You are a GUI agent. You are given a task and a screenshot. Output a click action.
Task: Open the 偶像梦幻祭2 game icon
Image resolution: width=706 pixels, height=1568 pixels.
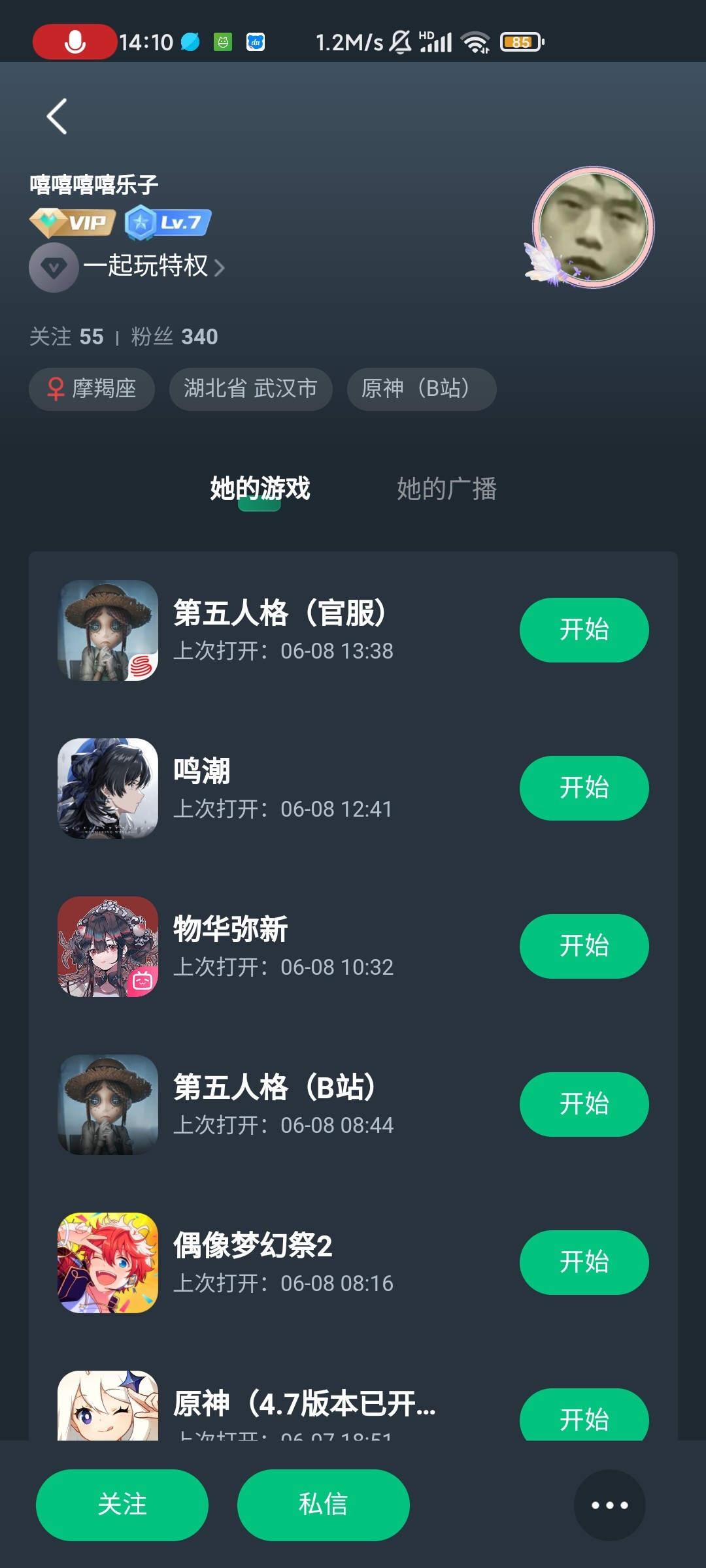pos(108,1262)
